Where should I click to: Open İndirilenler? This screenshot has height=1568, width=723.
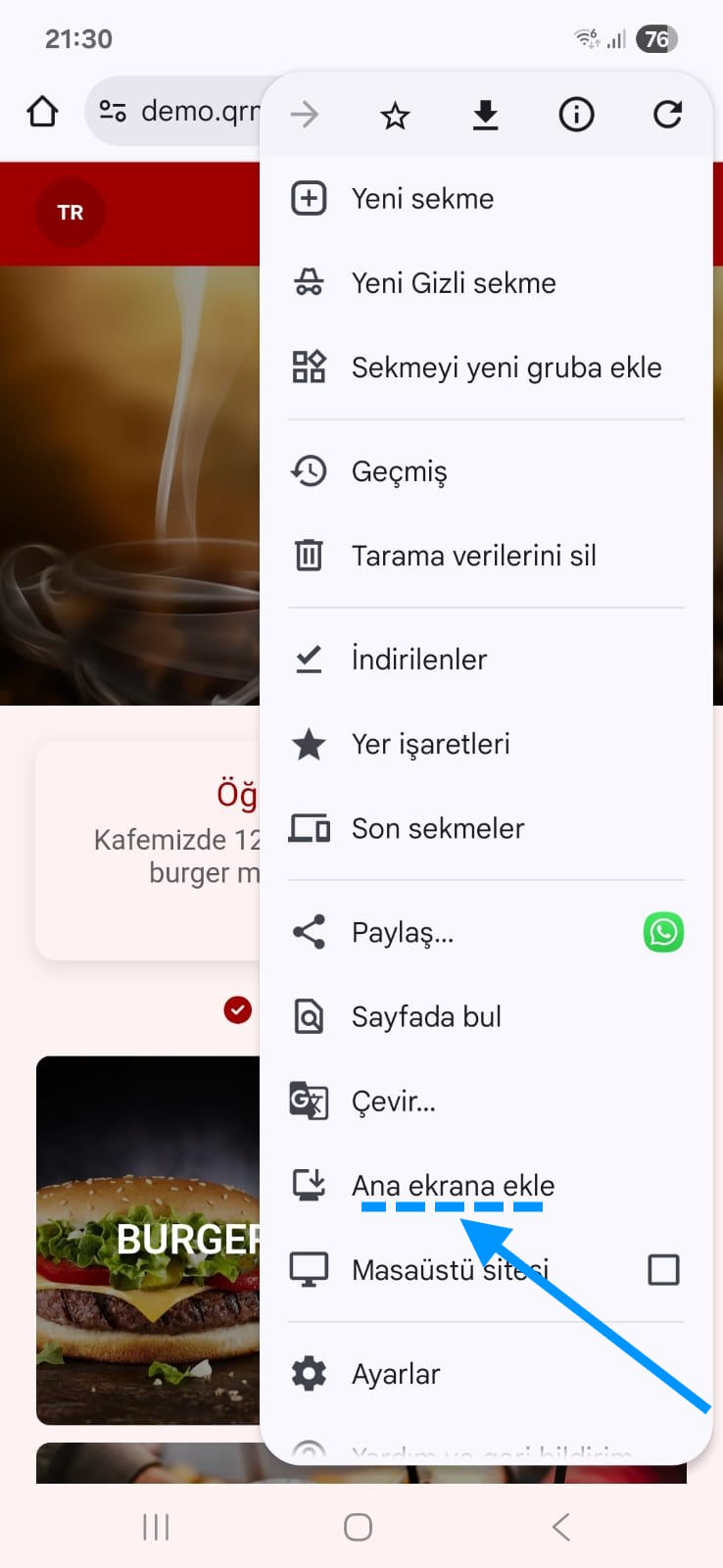point(418,660)
